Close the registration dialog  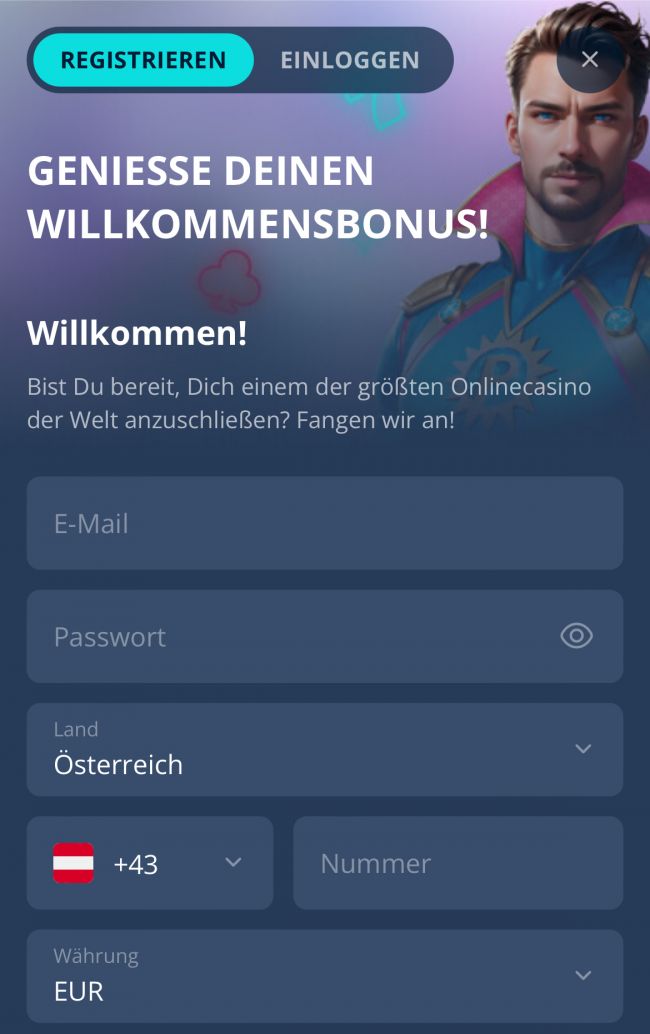click(590, 60)
